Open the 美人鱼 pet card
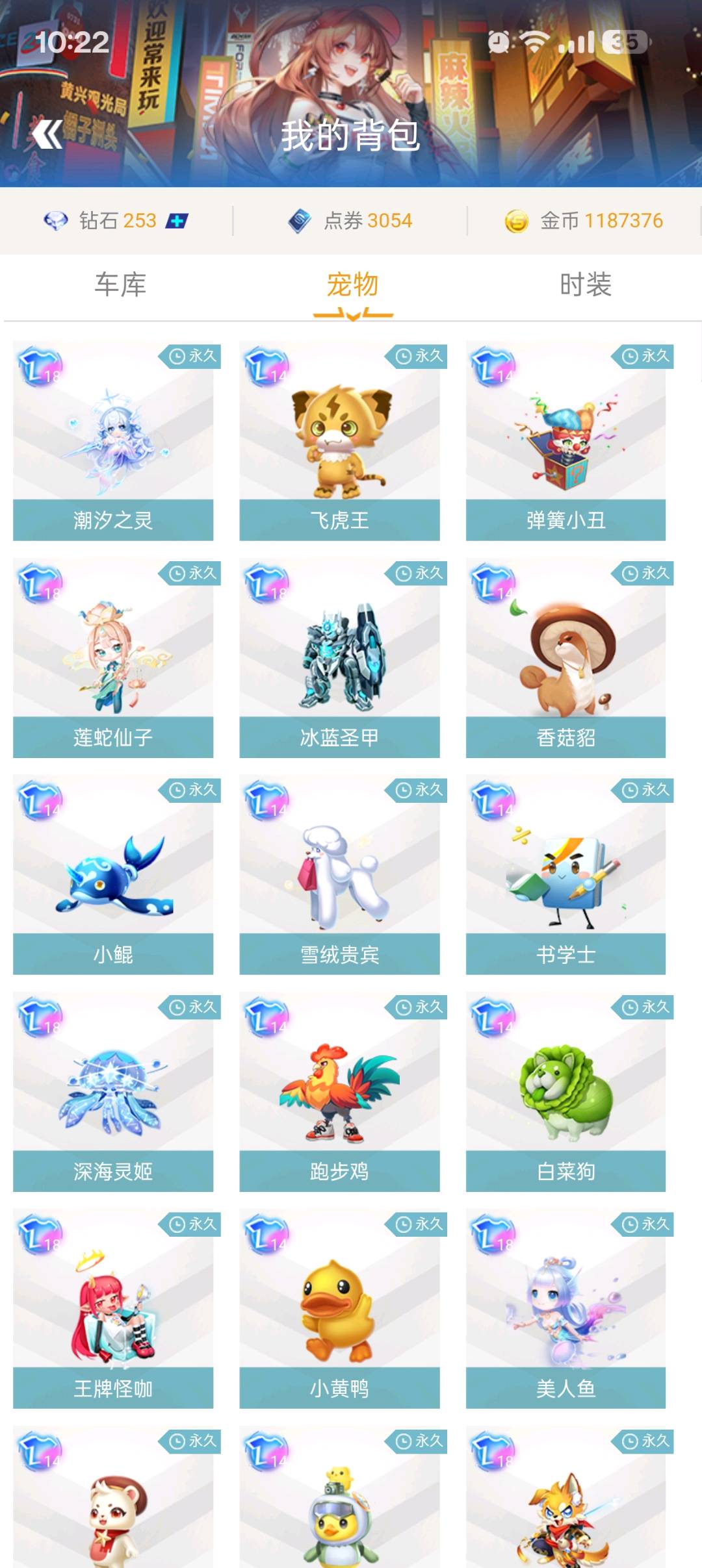The width and height of the screenshot is (702, 1568). pos(565,1309)
